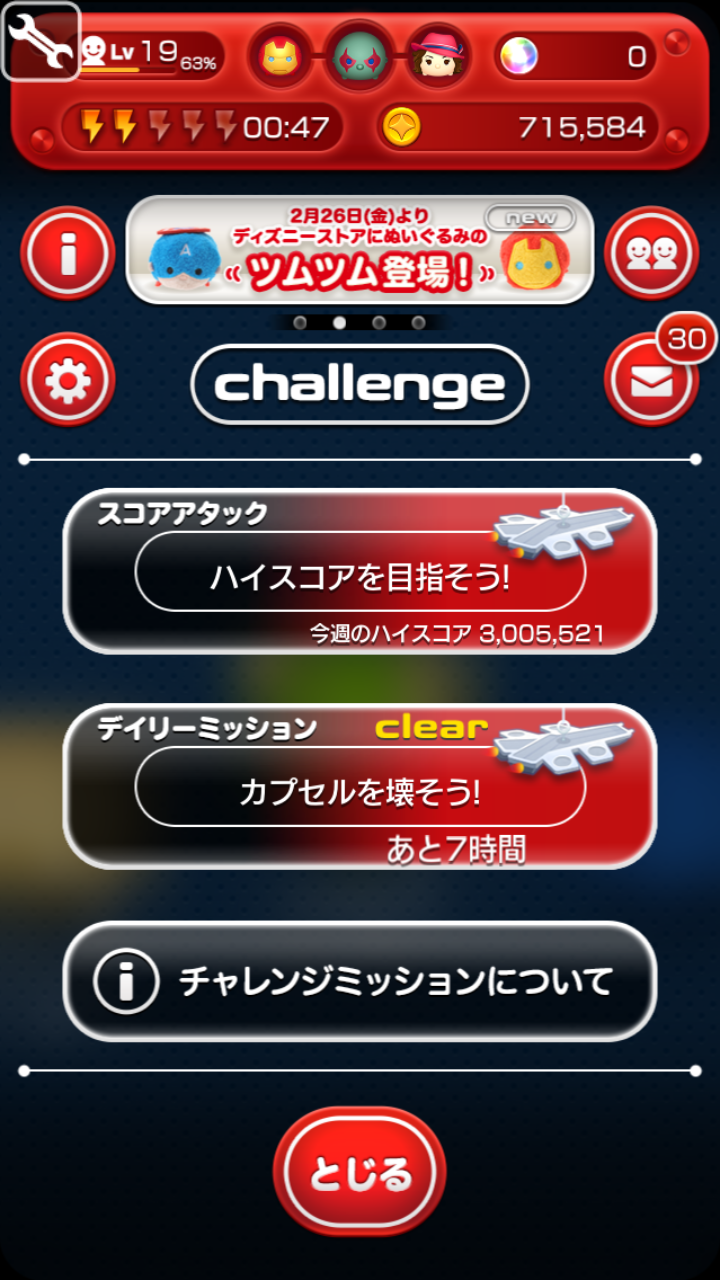Close the challenge screen with とじる
720x1280 pixels.
359,1171
